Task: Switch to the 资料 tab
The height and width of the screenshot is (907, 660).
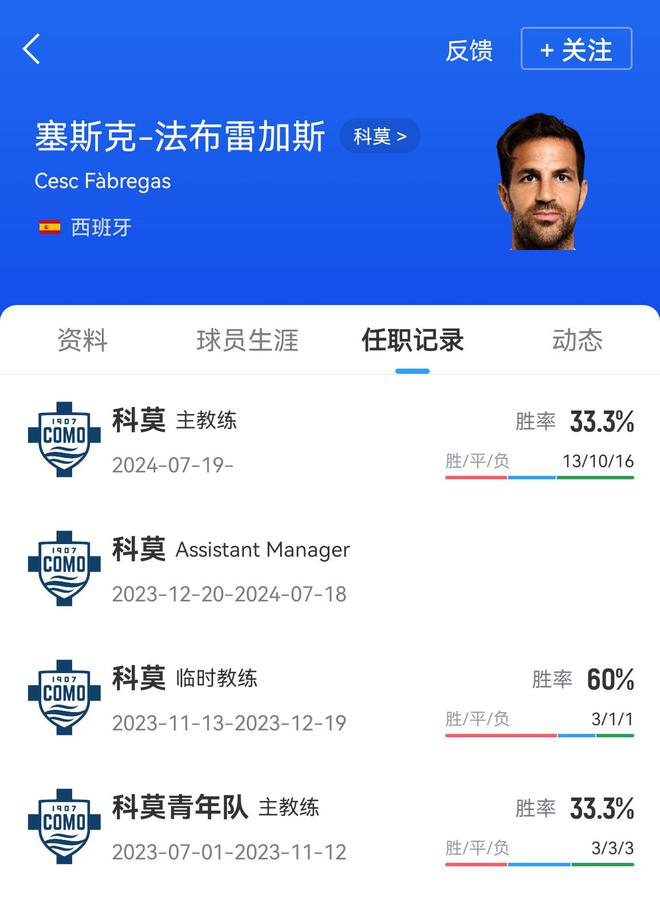Action: click(82, 340)
